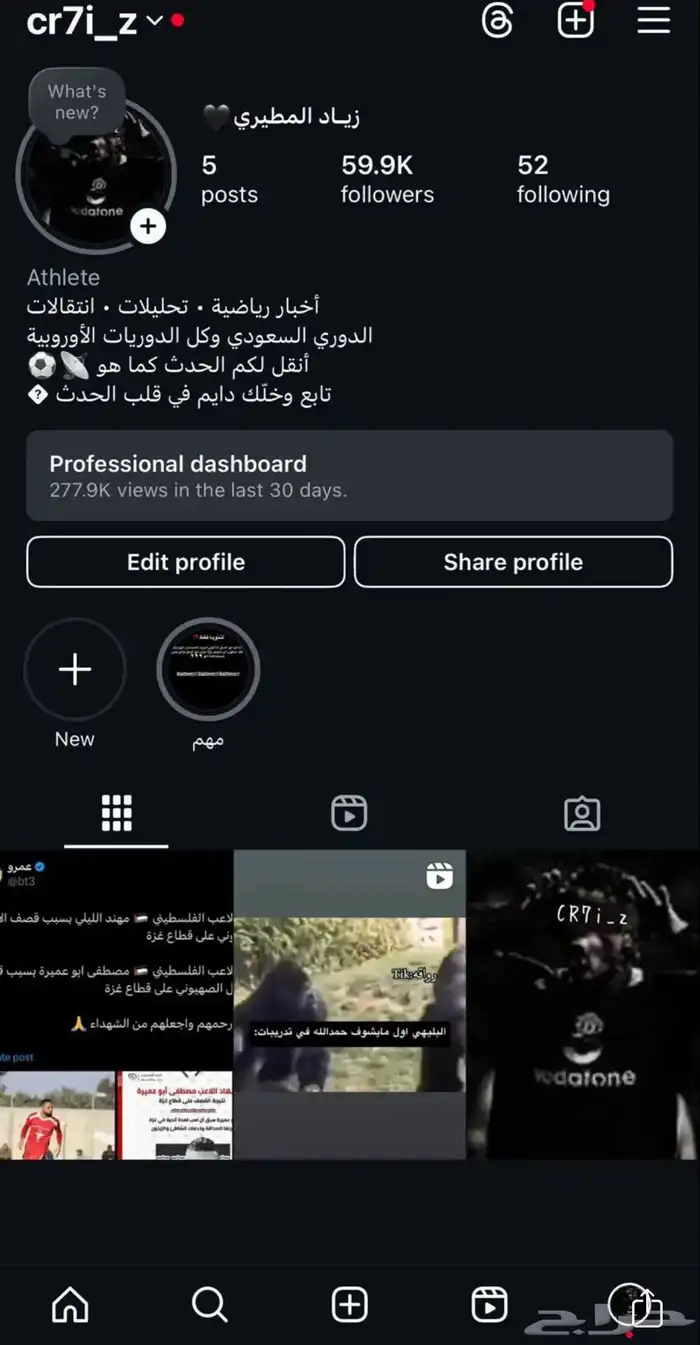This screenshot has height=1345, width=700.
Task: Open the Search tab in bottom navigation
Action: 209,1305
